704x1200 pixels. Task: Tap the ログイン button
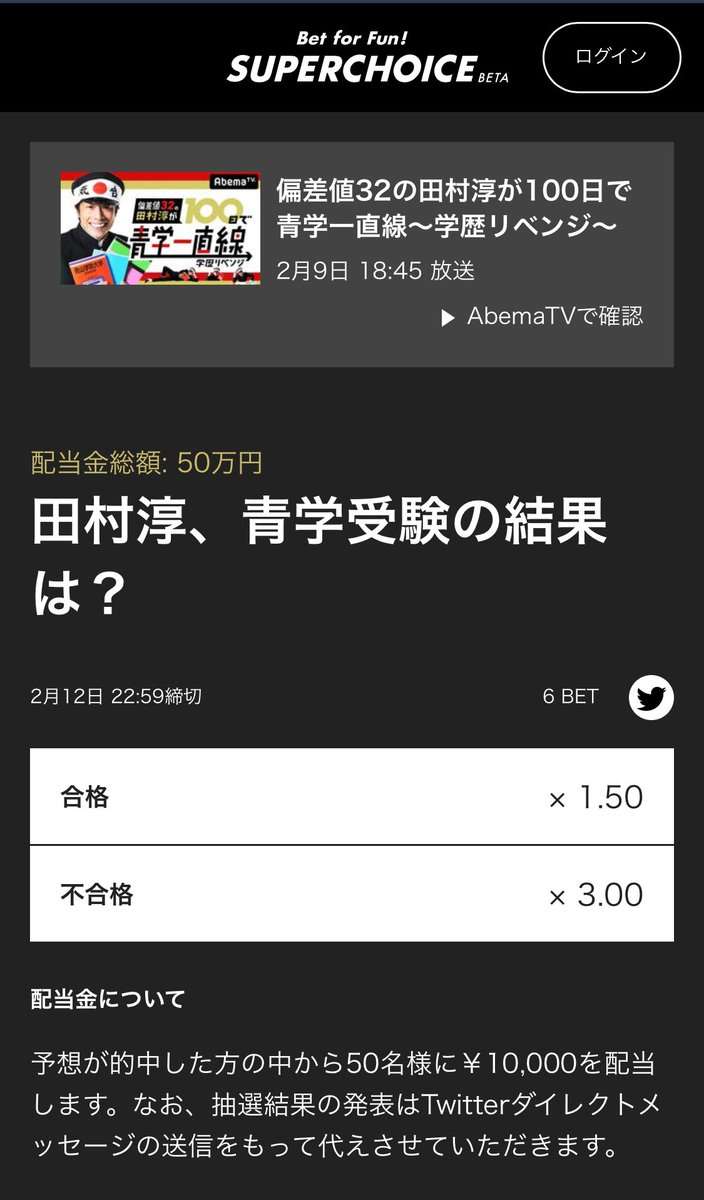point(611,57)
